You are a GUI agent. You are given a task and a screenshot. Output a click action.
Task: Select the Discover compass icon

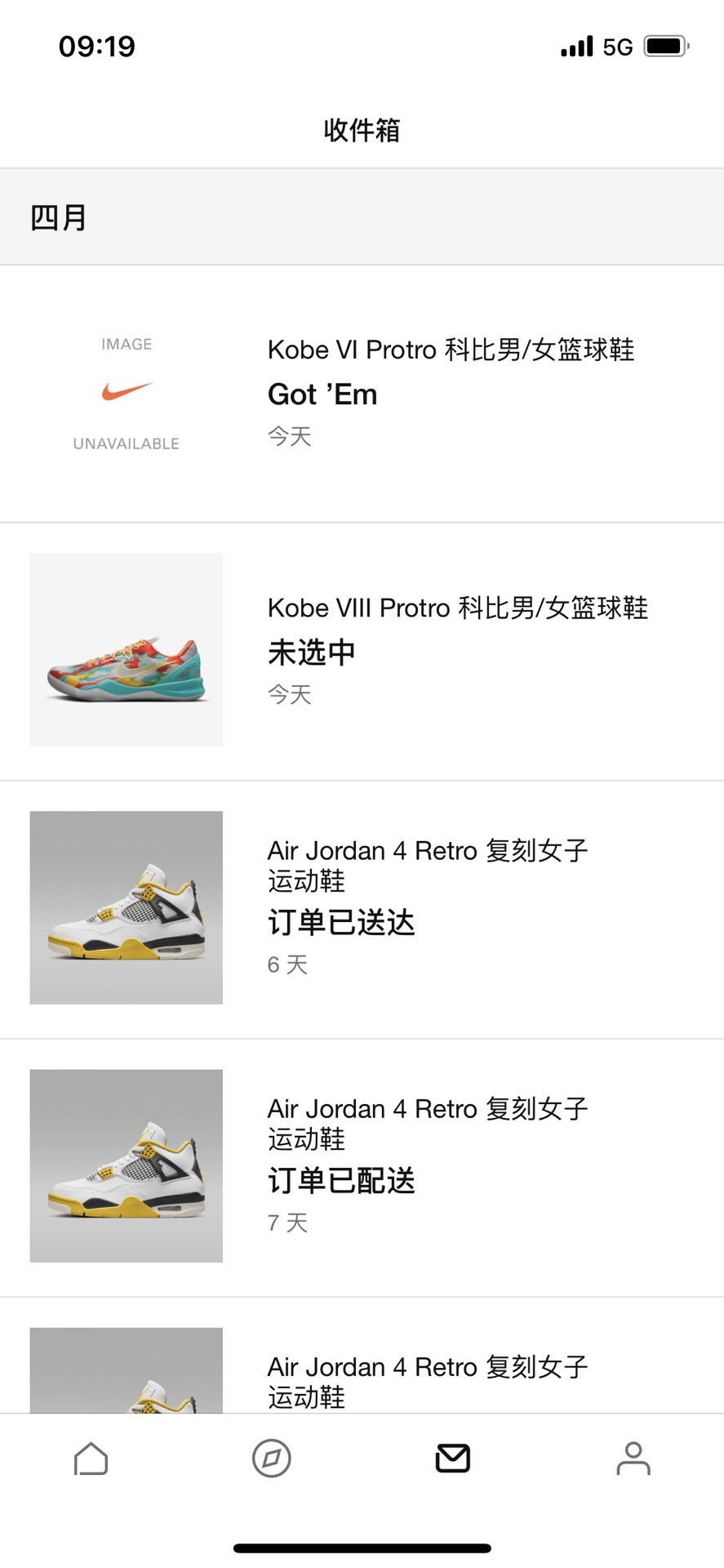point(272,1459)
